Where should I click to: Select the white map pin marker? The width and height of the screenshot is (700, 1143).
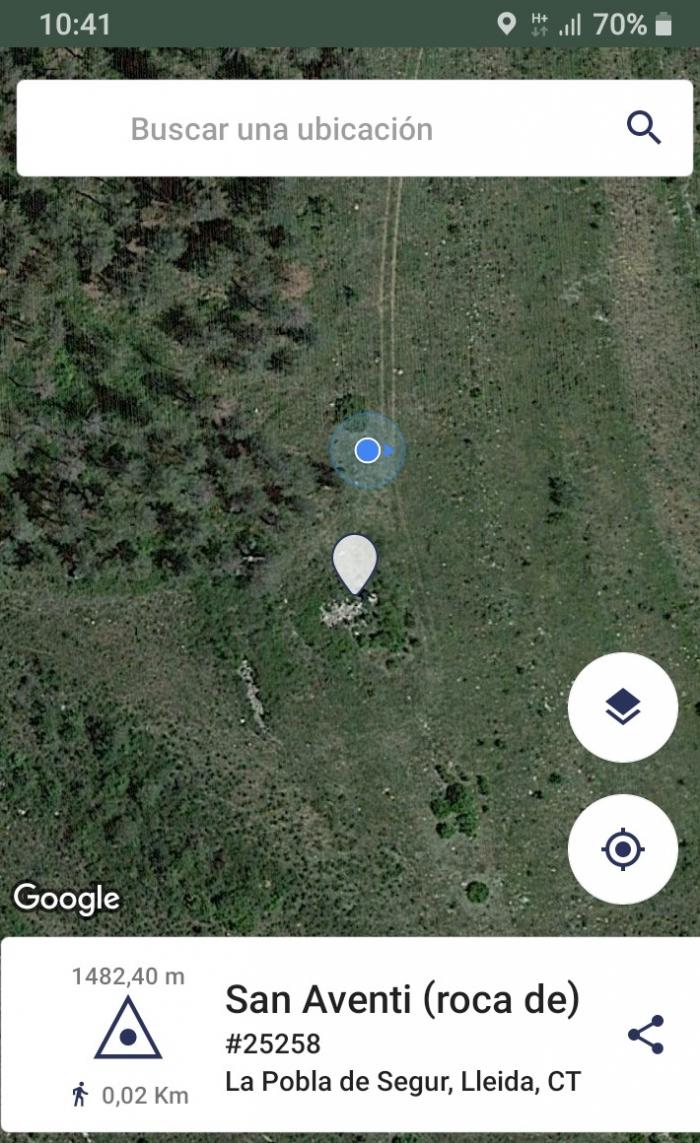tap(354, 565)
